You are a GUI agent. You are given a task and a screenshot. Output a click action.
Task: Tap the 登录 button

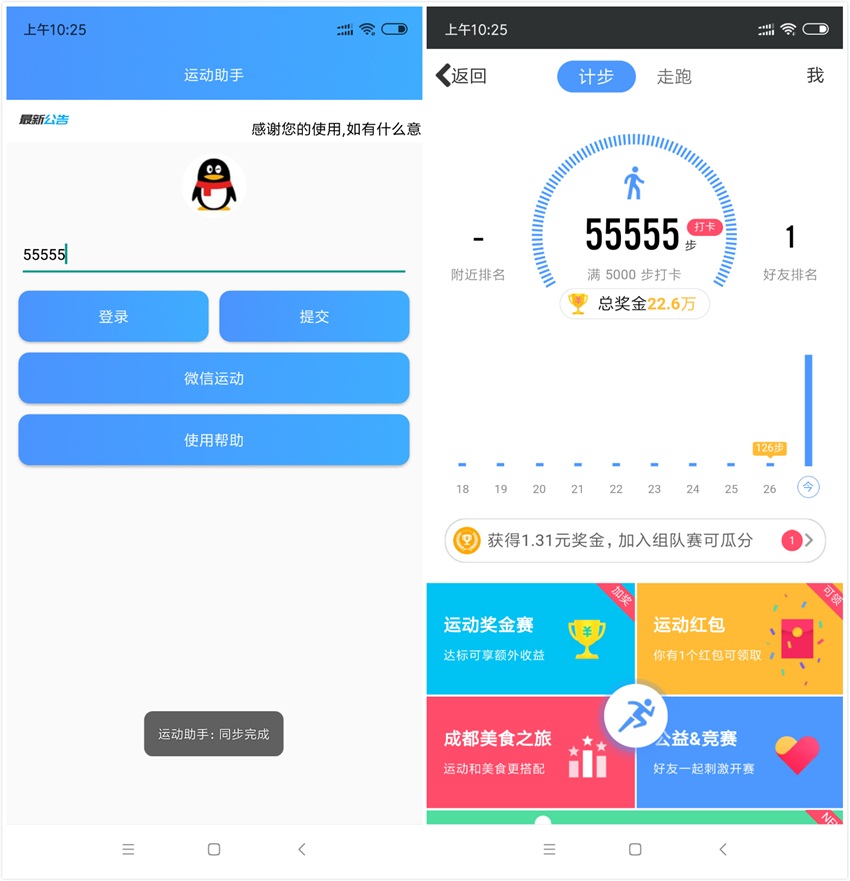coord(113,317)
